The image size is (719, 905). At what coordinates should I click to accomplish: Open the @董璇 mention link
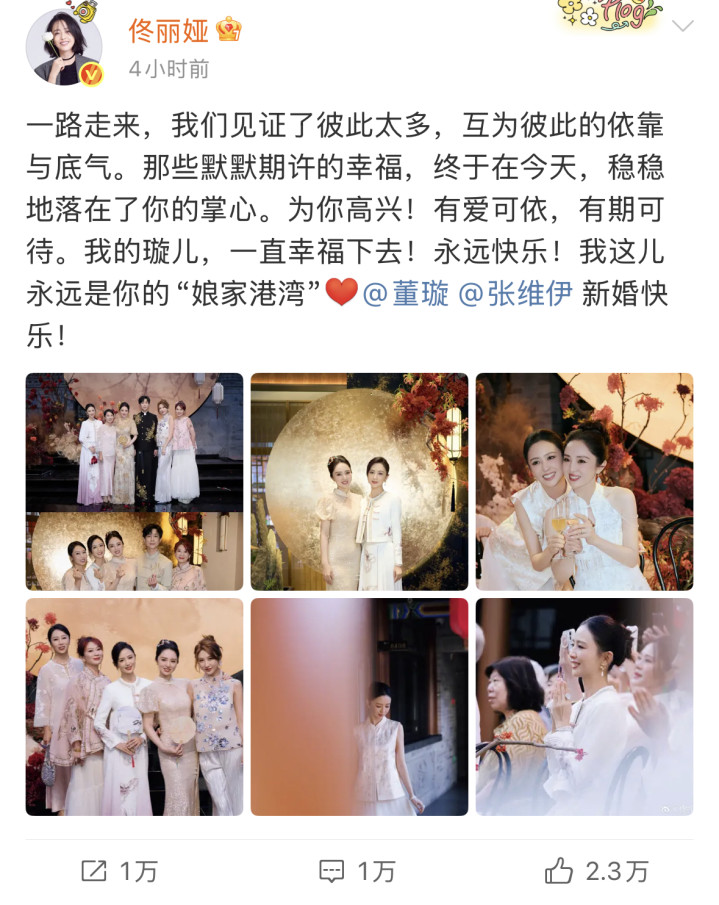pos(406,295)
